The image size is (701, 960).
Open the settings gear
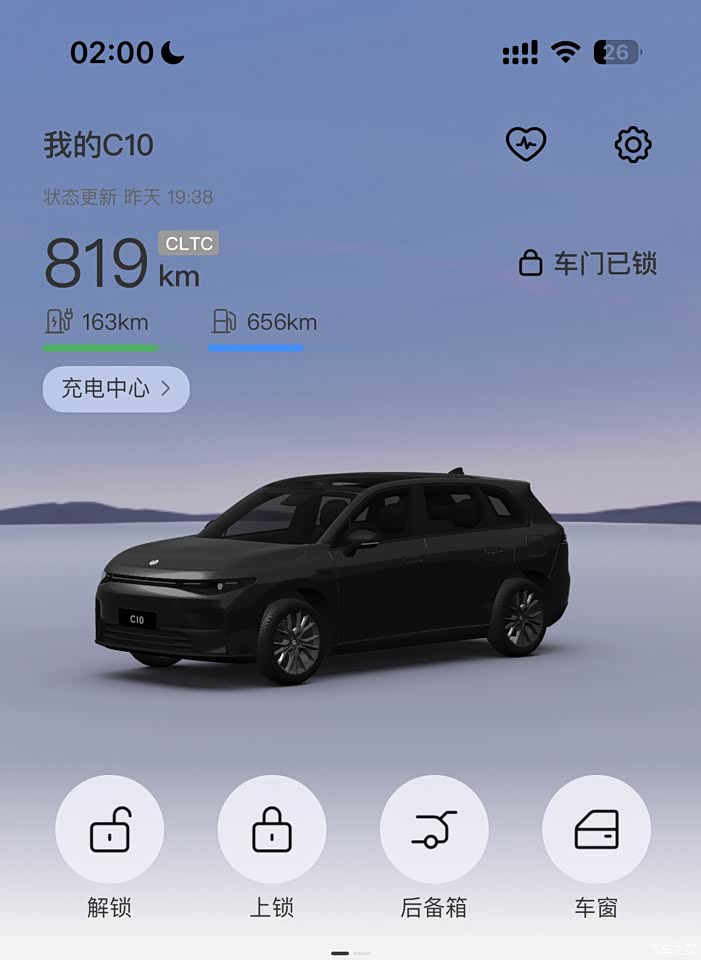(x=633, y=145)
